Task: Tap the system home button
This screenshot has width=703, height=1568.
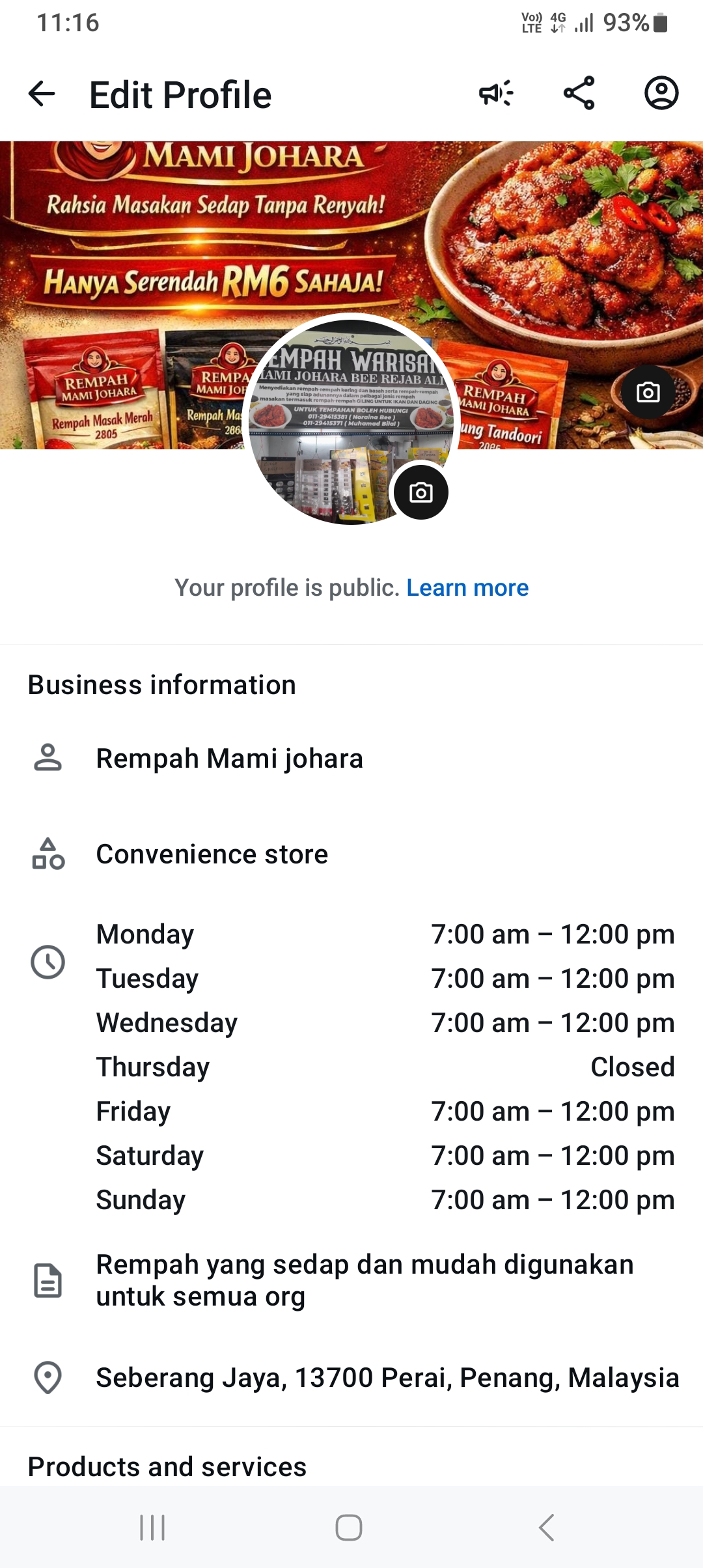Action: click(x=349, y=1528)
